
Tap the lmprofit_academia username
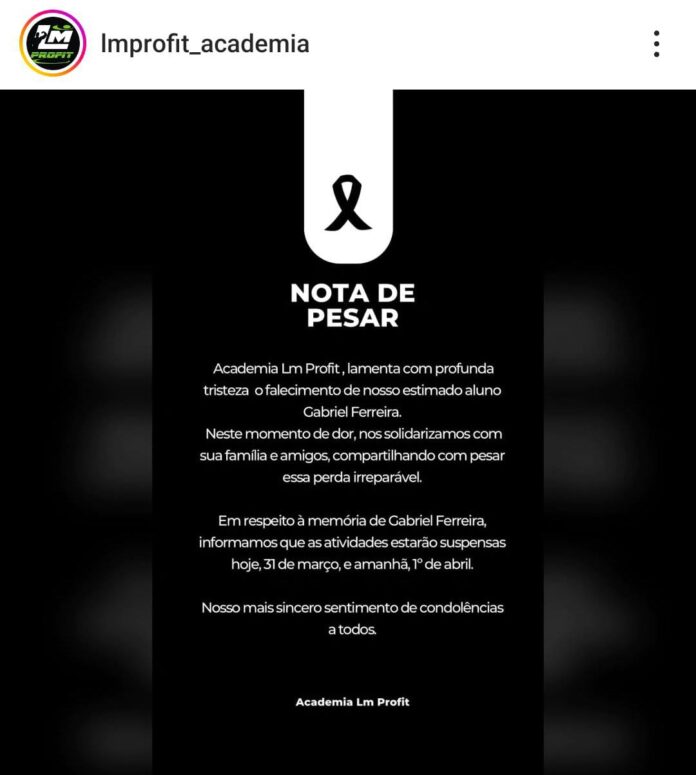click(204, 44)
